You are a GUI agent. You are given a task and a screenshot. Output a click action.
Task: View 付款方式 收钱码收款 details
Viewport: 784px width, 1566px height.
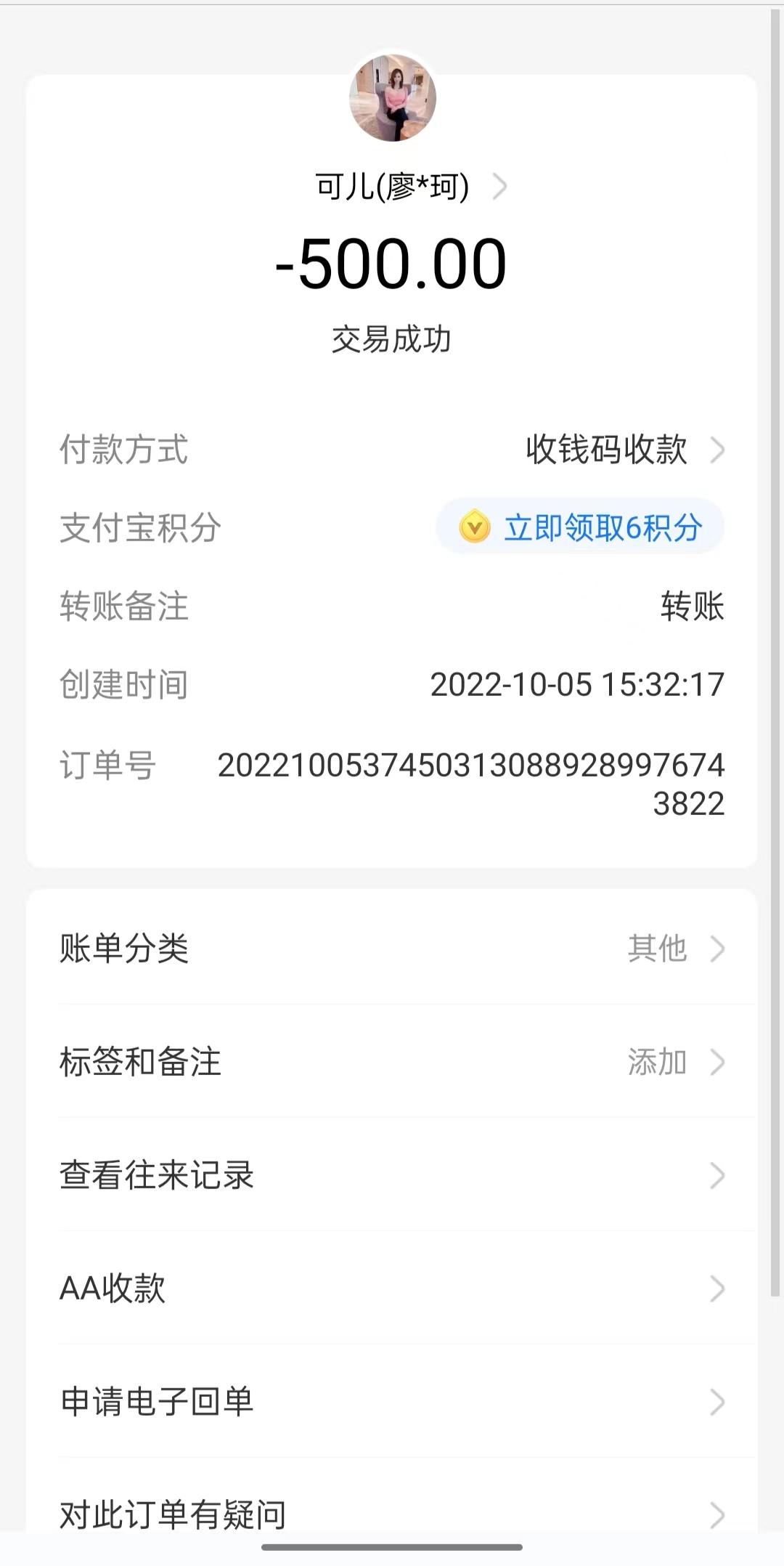pyautogui.click(x=623, y=450)
